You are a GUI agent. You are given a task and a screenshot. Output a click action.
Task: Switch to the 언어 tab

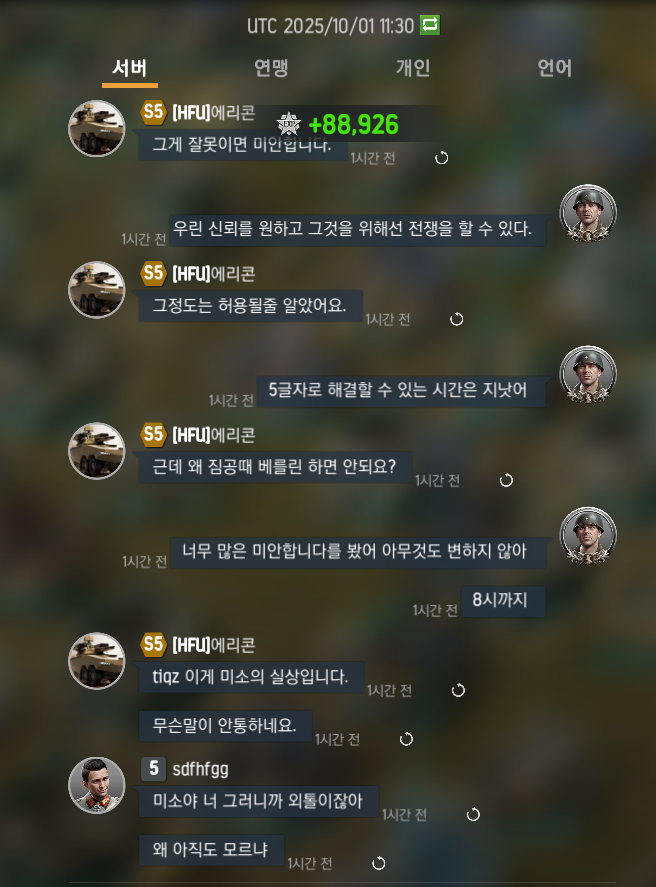click(x=555, y=68)
